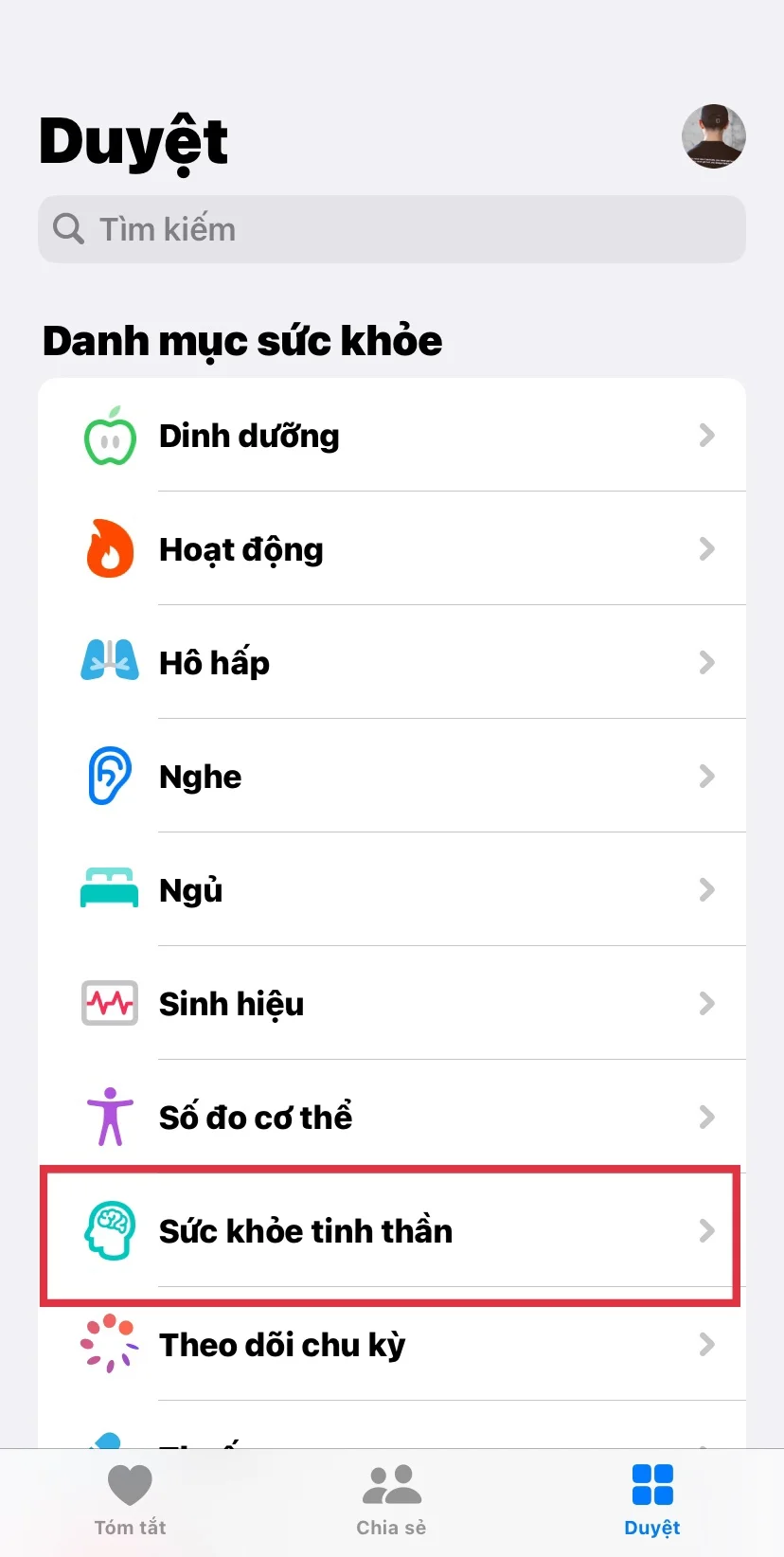Open Sinh hiệu heartbeat monitor icon

point(109,1003)
